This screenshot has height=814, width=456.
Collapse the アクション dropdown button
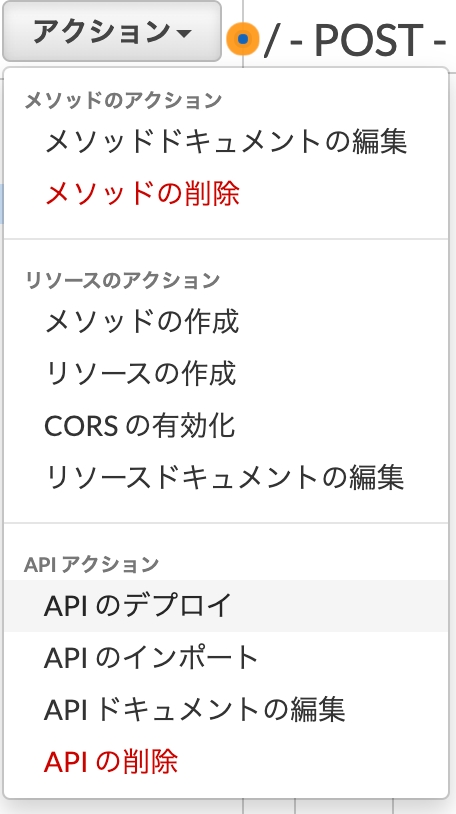[112, 32]
